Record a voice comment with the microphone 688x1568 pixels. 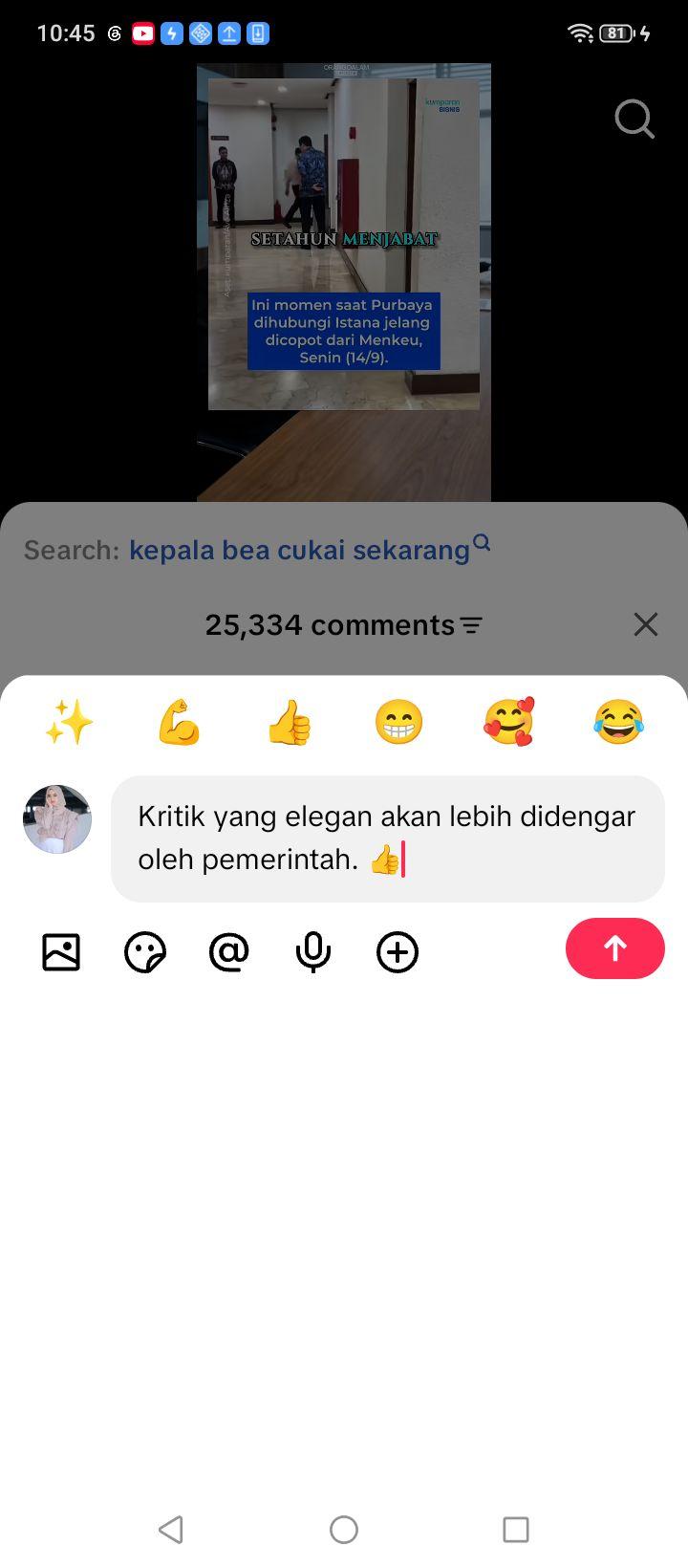pyautogui.click(x=313, y=952)
